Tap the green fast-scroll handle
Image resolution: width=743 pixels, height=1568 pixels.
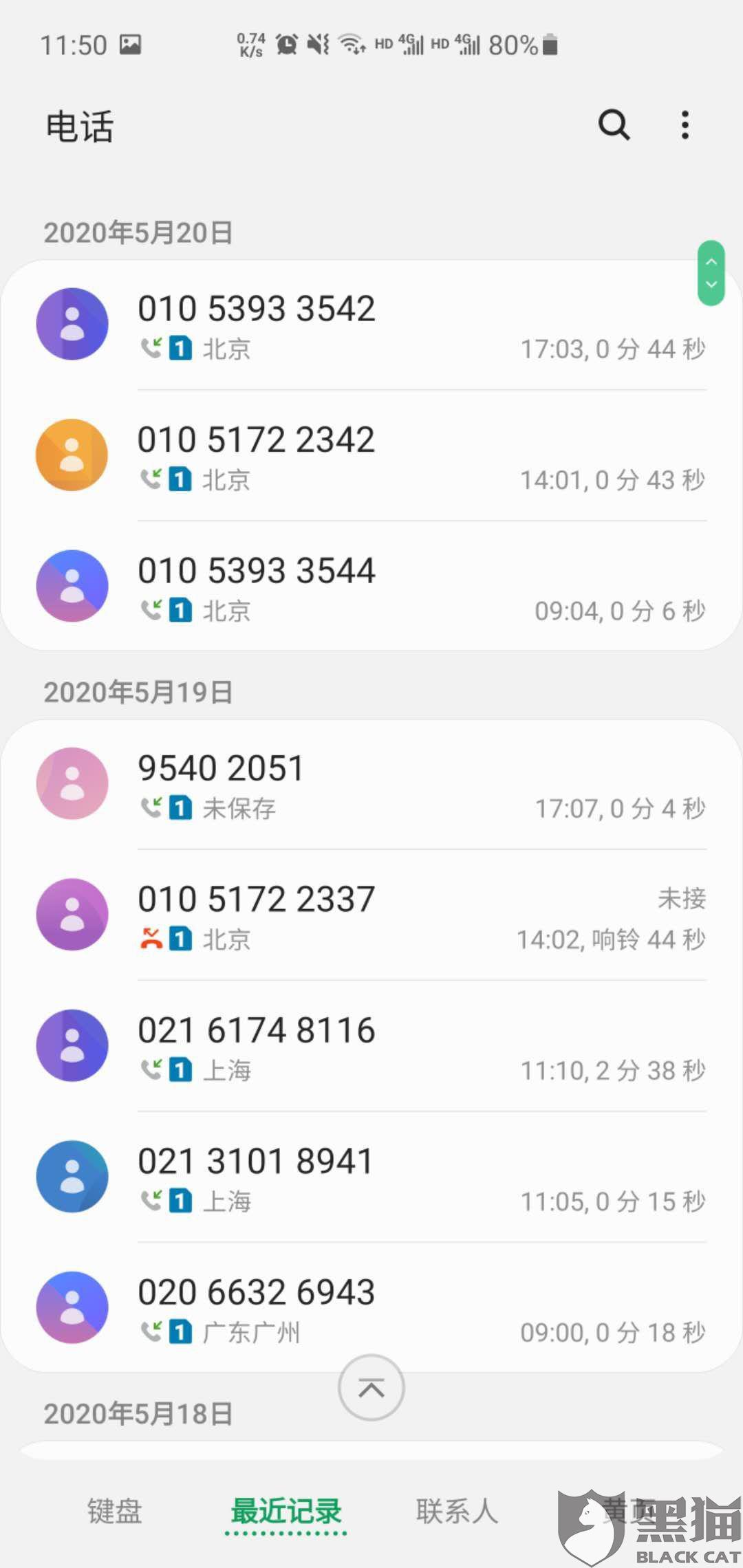click(711, 273)
